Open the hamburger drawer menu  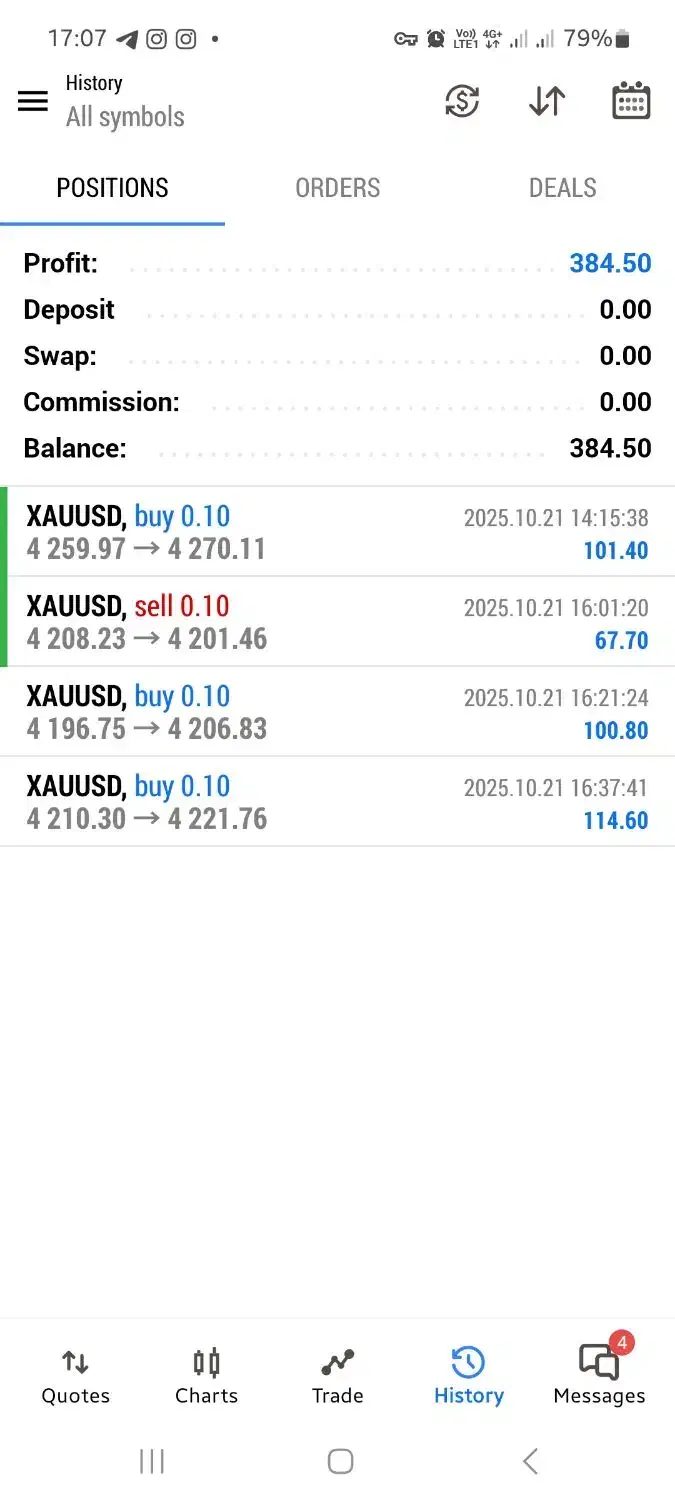tap(33, 101)
